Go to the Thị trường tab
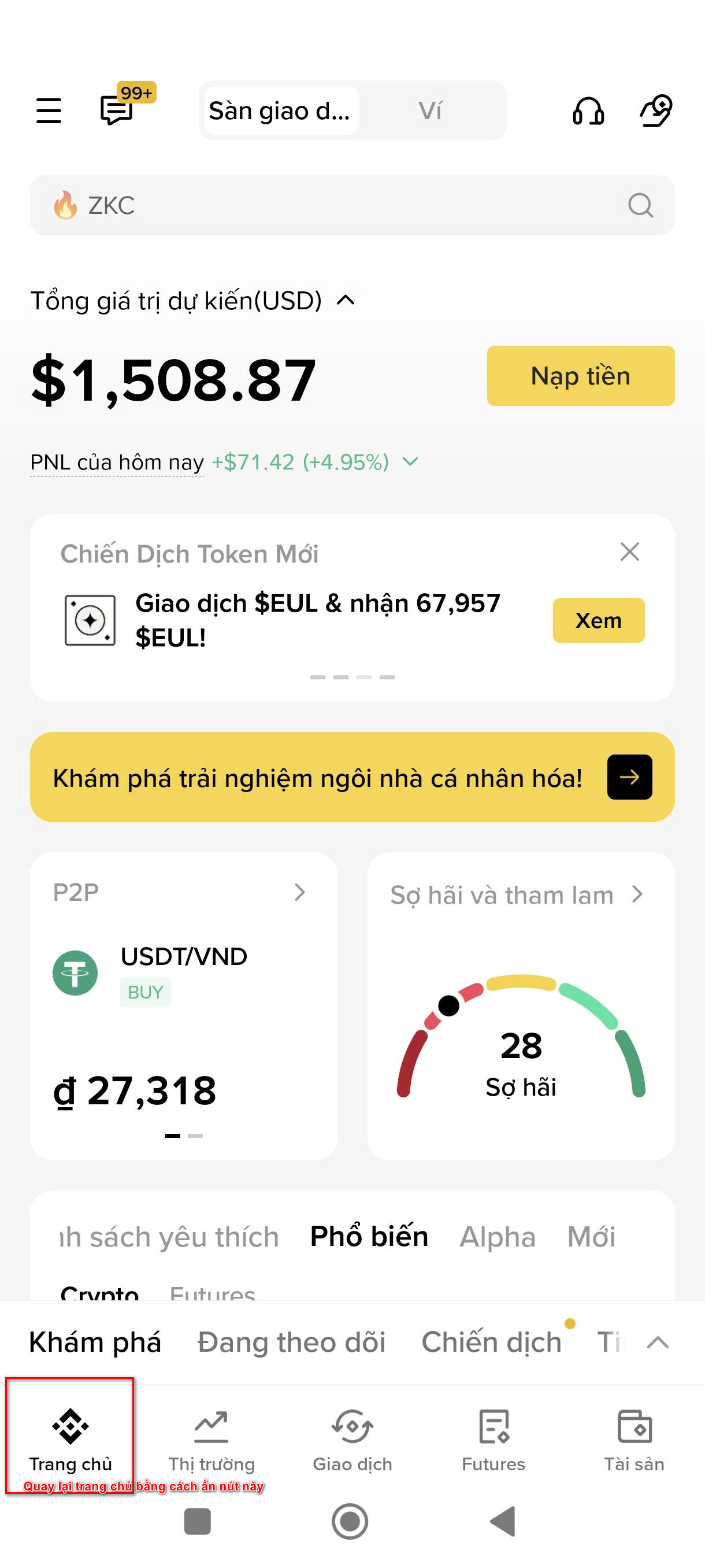The height and width of the screenshot is (1568, 705). point(211,1440)
